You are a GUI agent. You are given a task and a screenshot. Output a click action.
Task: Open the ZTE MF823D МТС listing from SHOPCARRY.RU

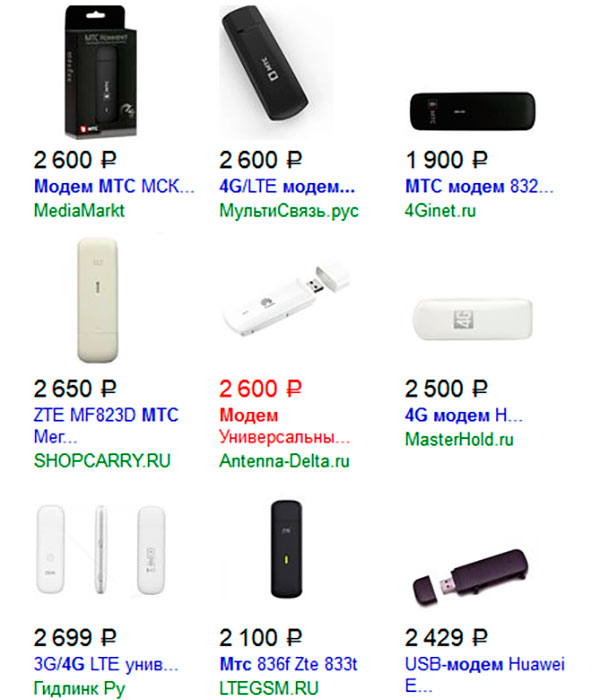point(107,414)
